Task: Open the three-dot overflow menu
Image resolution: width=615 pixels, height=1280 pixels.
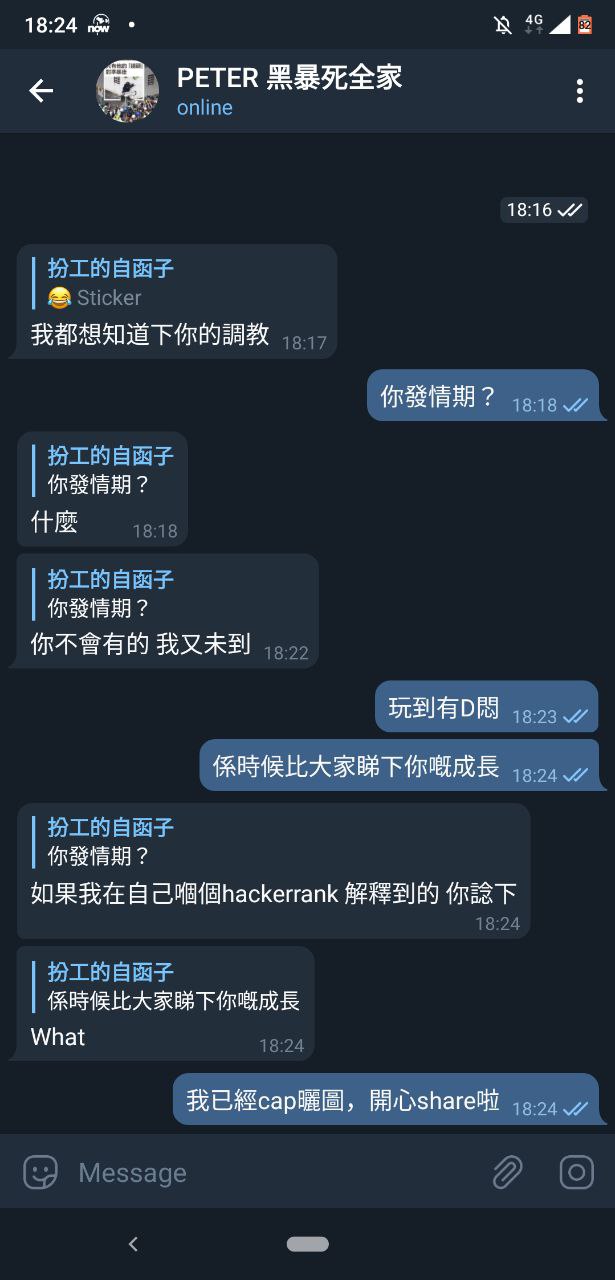Action: (x=579, y=91)
